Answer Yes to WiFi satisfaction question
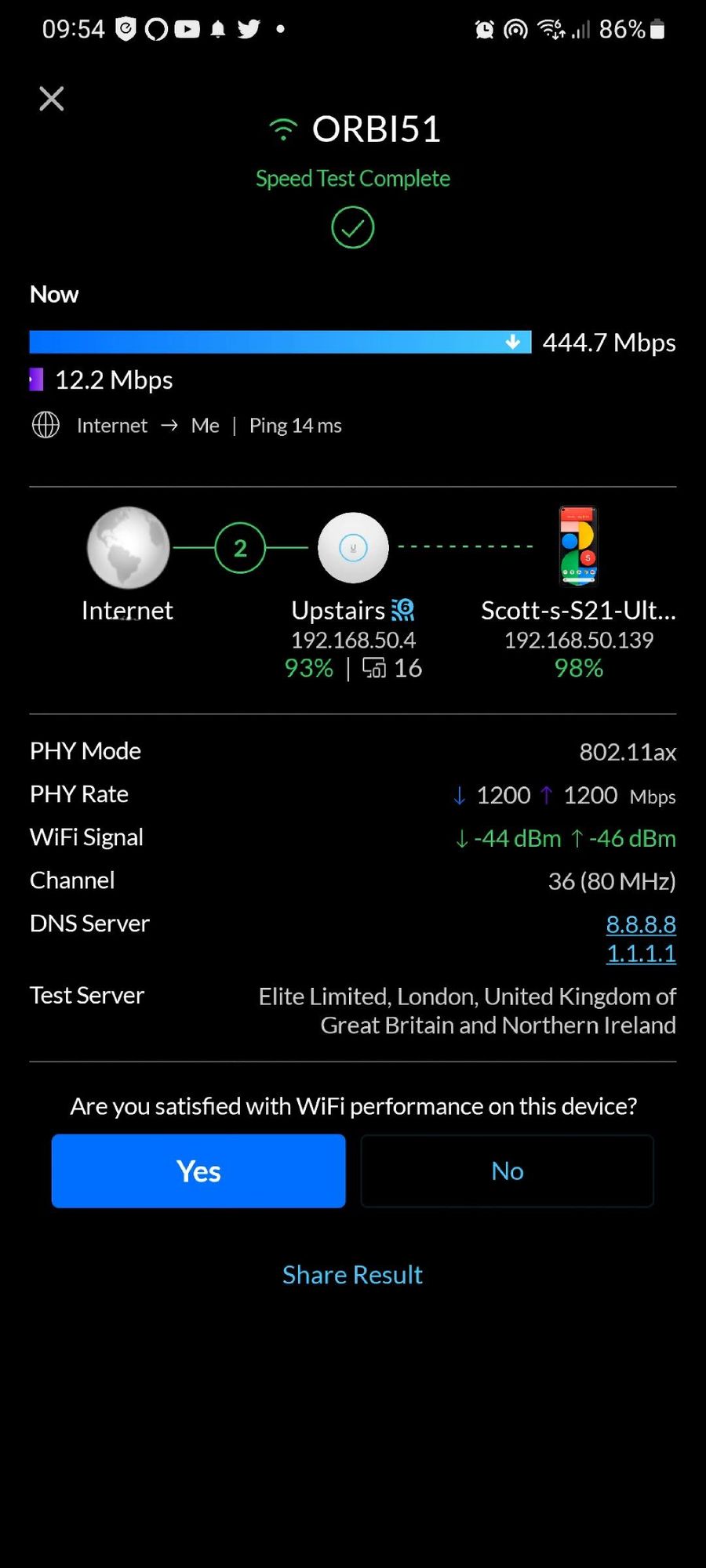This screenshot has width=706, height=1568. 198,1171
